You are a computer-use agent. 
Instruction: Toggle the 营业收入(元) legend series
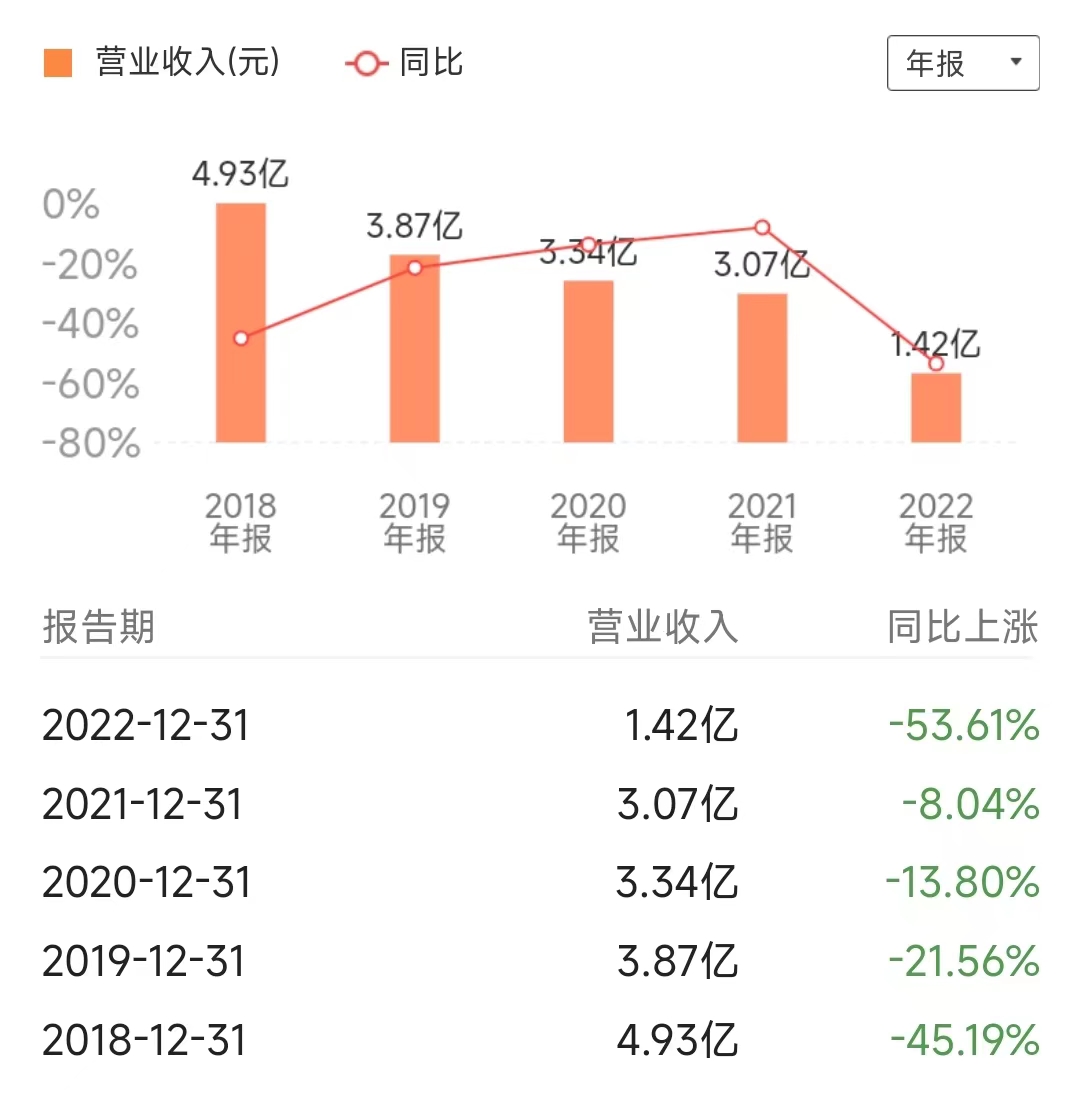(x=163, y=63)
